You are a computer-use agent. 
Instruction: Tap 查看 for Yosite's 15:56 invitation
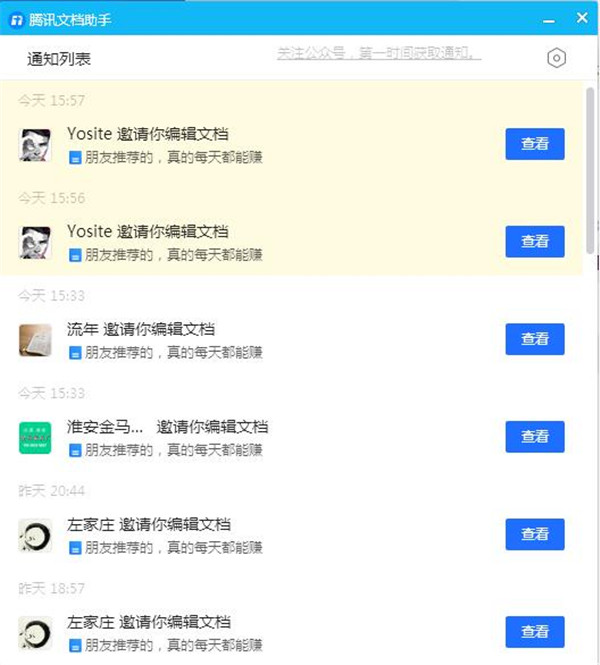[535, 241]
